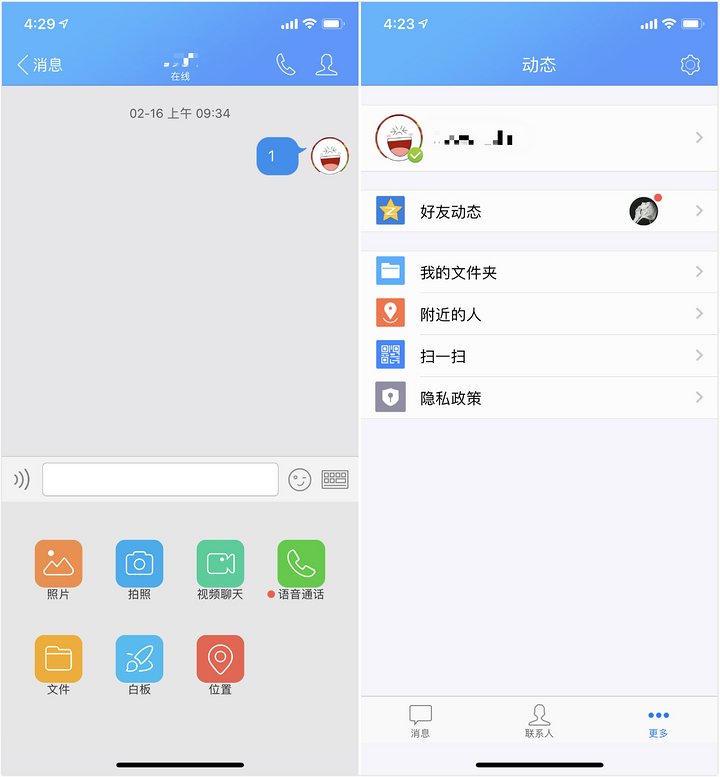Screen dimensions: 720x777
Task: Start 视频聊天 video chat from attachment panel
Action: 219,563
